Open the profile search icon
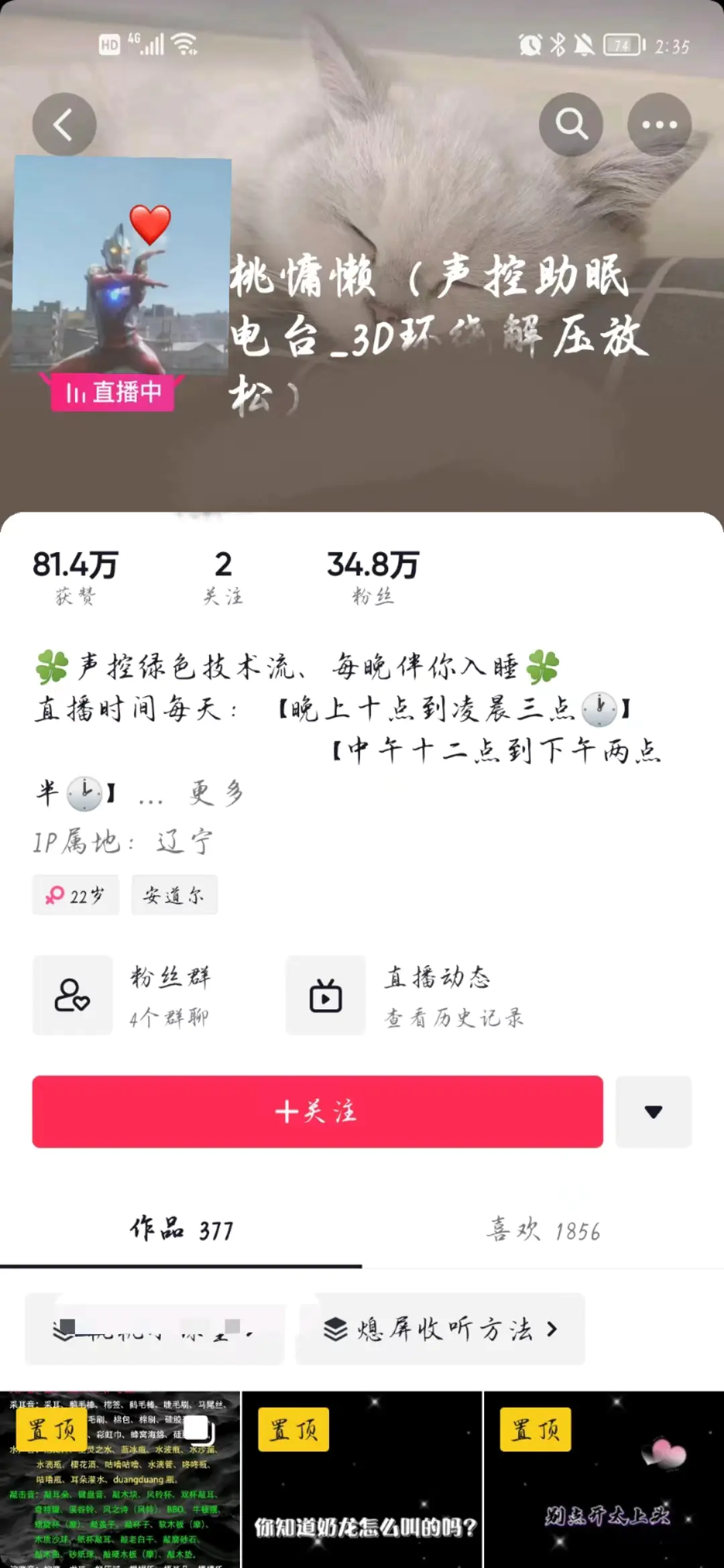Image resolution: width=724 pixels, height=1568 pixels. 570,125
